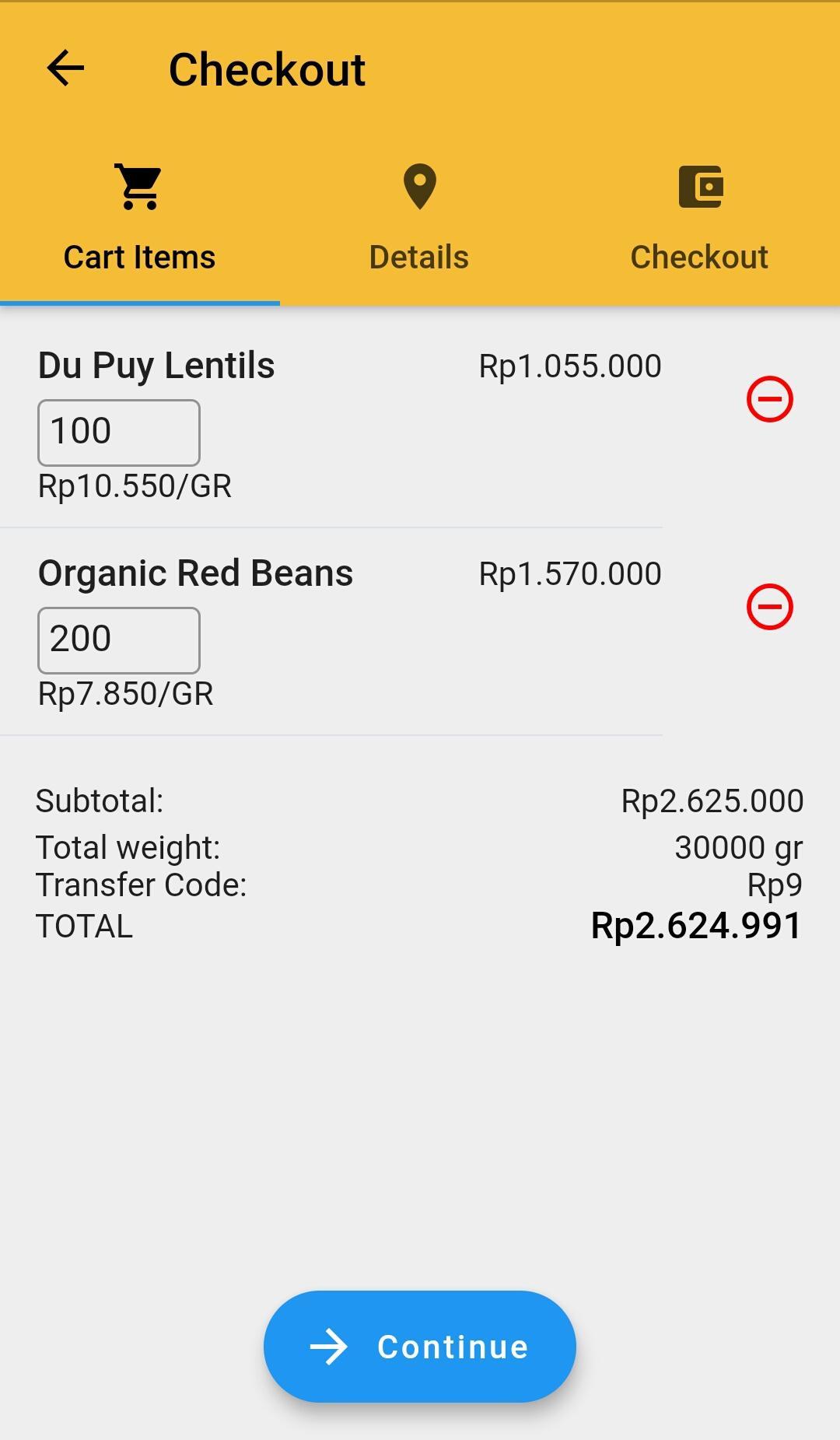Edit the quantity field for Du Puy Lentils
Viewport: 840px width, 1440px height.
click(x=119, y=433)
